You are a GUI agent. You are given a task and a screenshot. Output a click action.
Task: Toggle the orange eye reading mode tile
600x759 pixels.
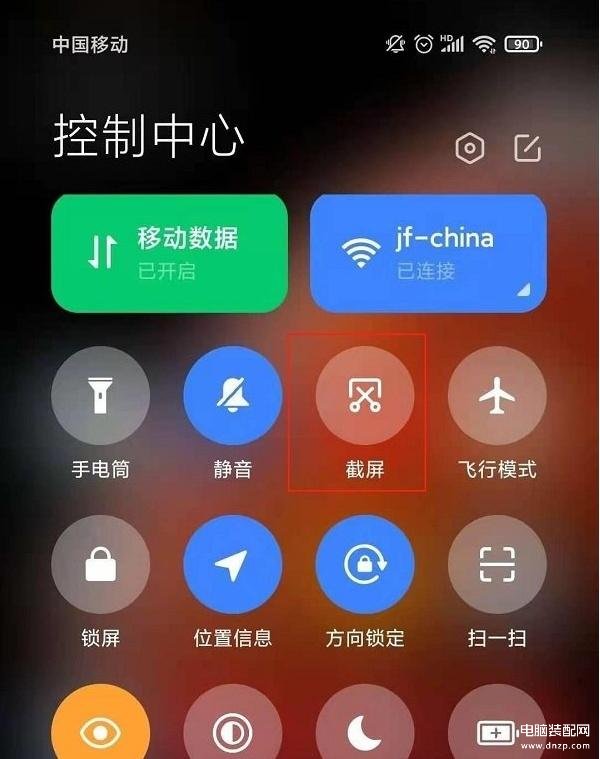coord(100,728)
